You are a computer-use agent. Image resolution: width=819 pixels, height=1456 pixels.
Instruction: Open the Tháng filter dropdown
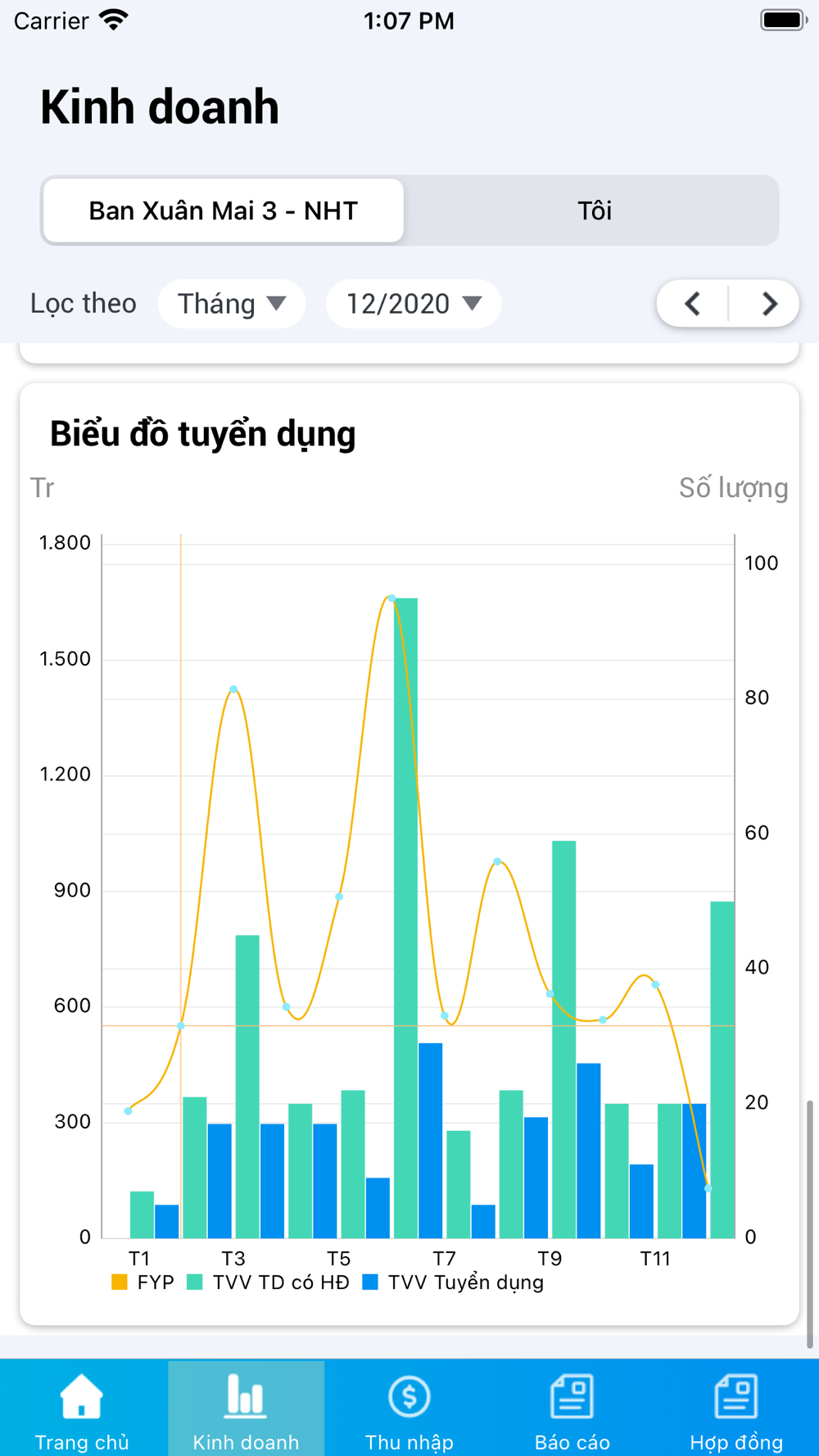click(232, 304)
